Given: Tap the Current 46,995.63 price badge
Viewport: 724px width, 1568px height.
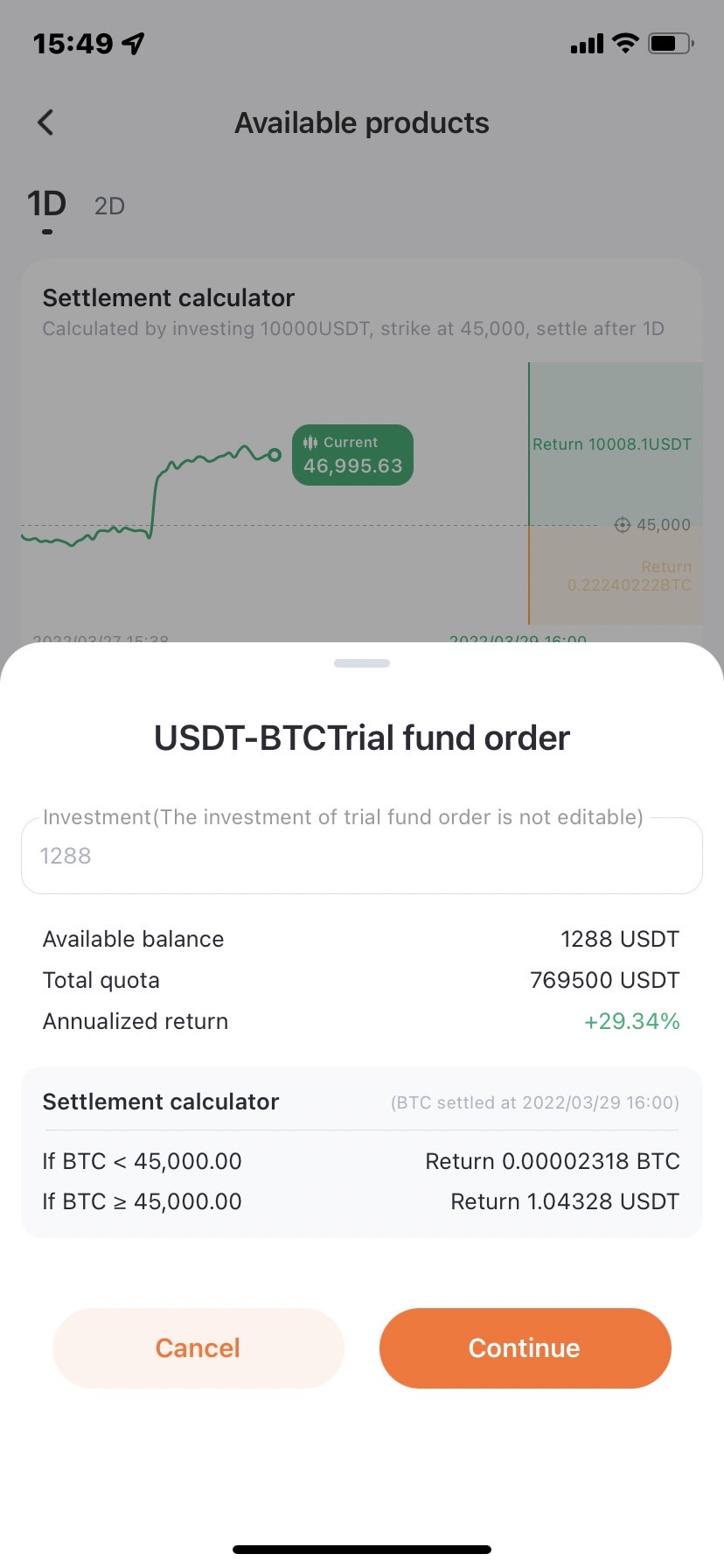Looking at the screenshot, I should 352,454.
